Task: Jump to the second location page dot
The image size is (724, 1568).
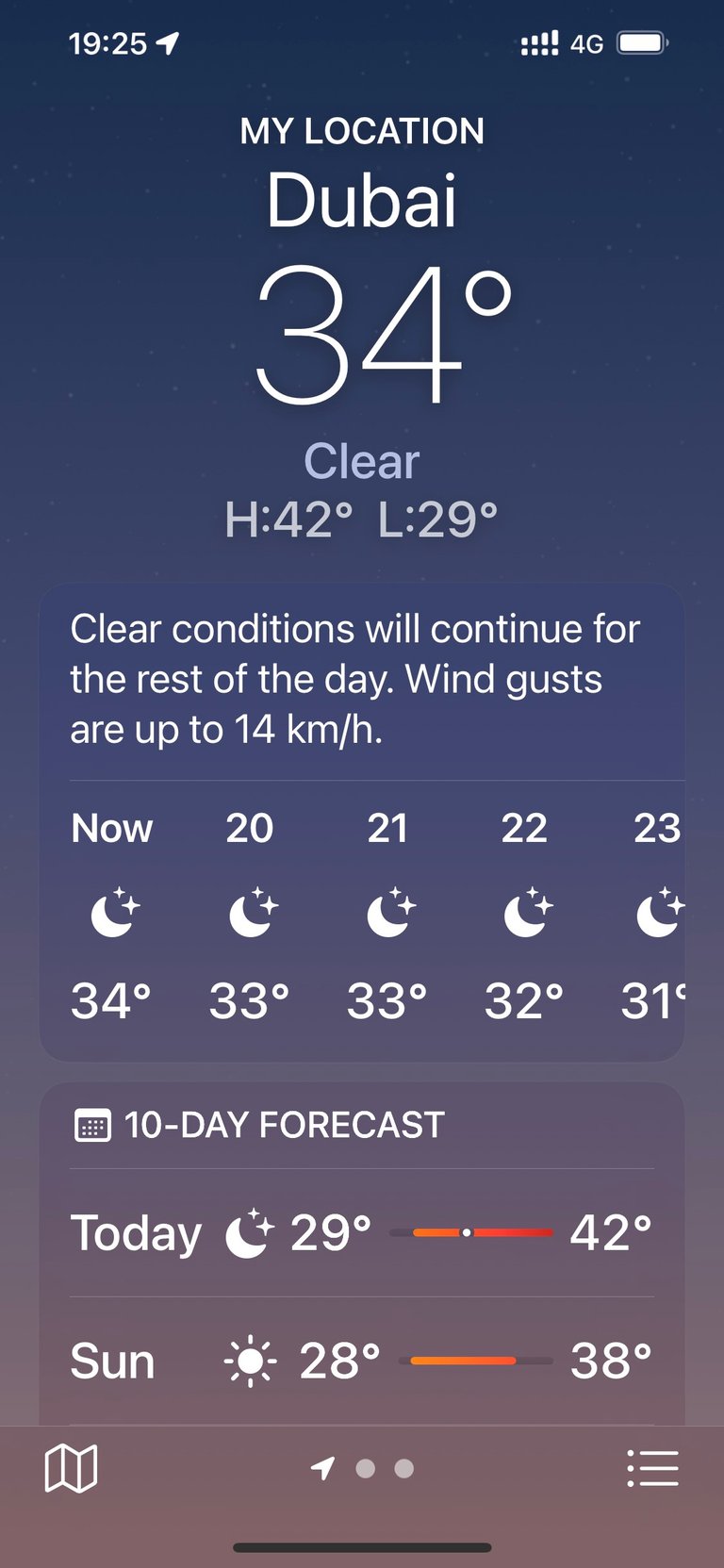Action: (x=366, y=1468)
